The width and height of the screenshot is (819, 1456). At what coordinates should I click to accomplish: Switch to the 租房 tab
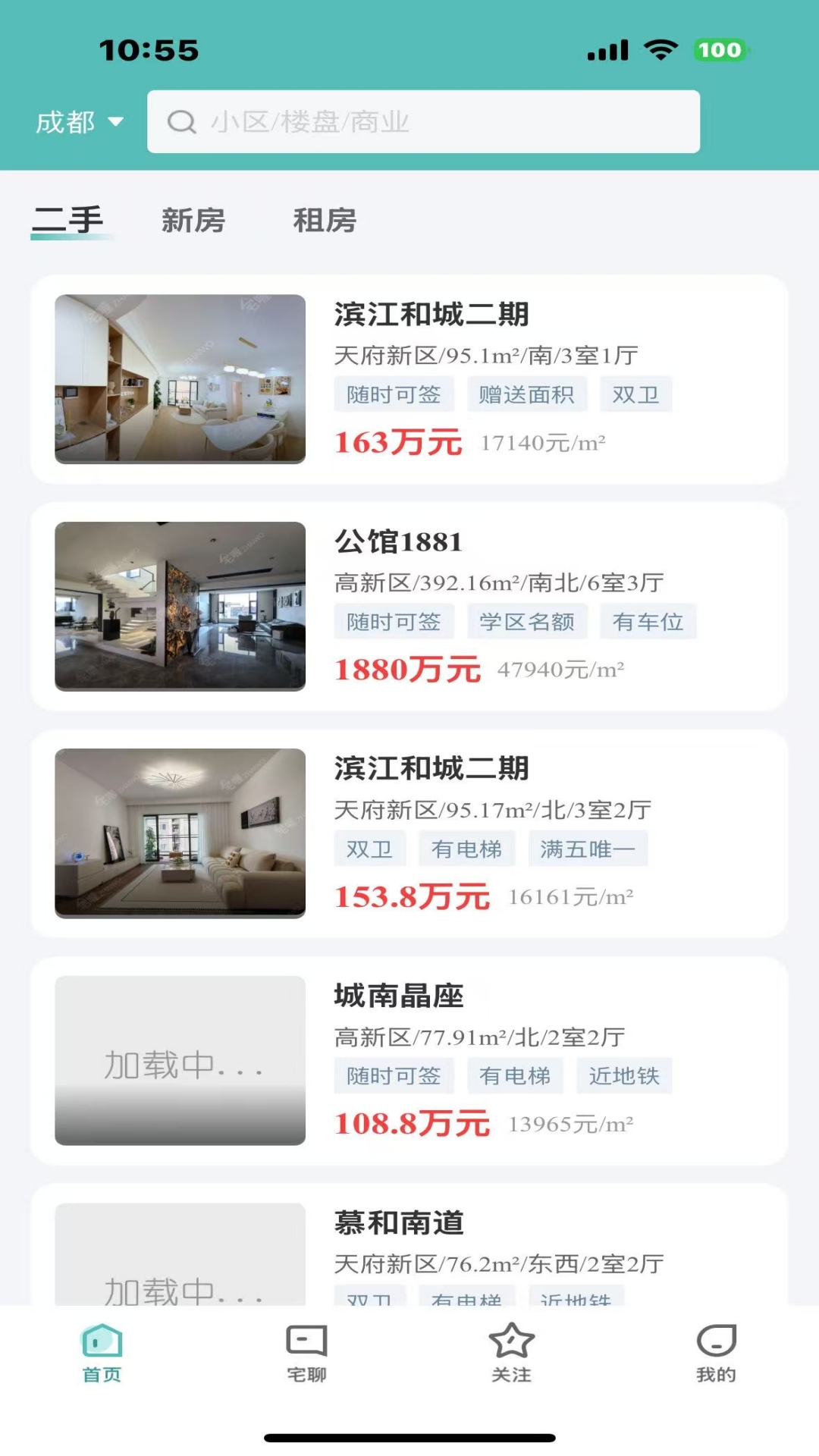pos(325,220)
